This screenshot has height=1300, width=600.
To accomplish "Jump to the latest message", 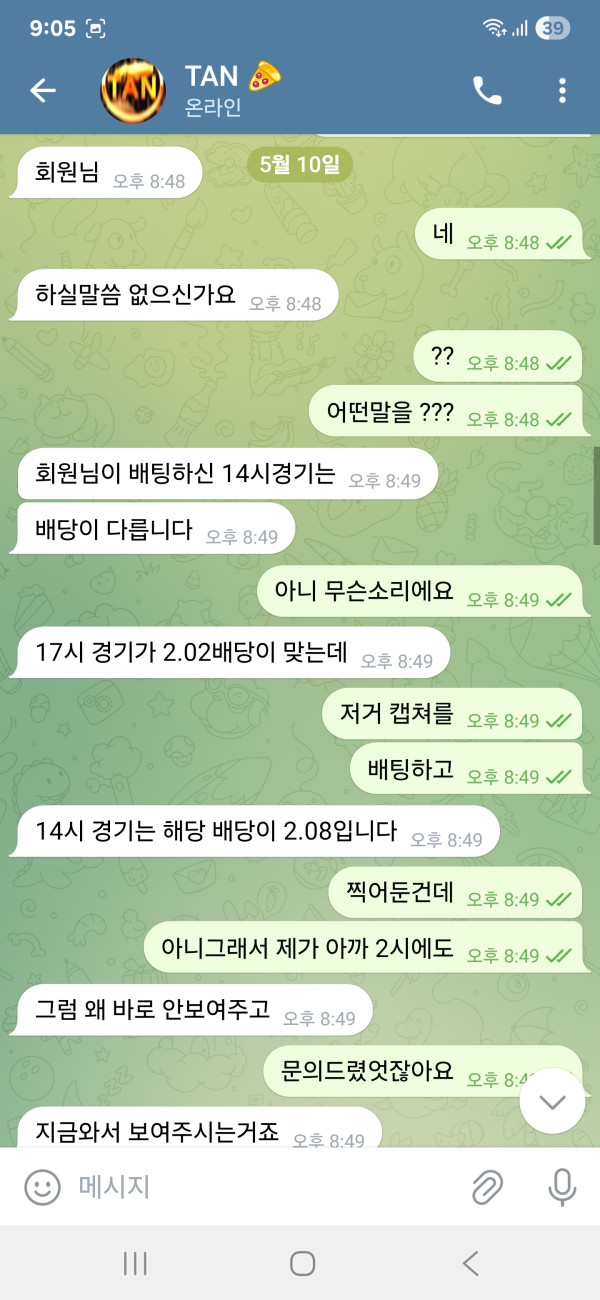I will click(x=552, y=1101).
